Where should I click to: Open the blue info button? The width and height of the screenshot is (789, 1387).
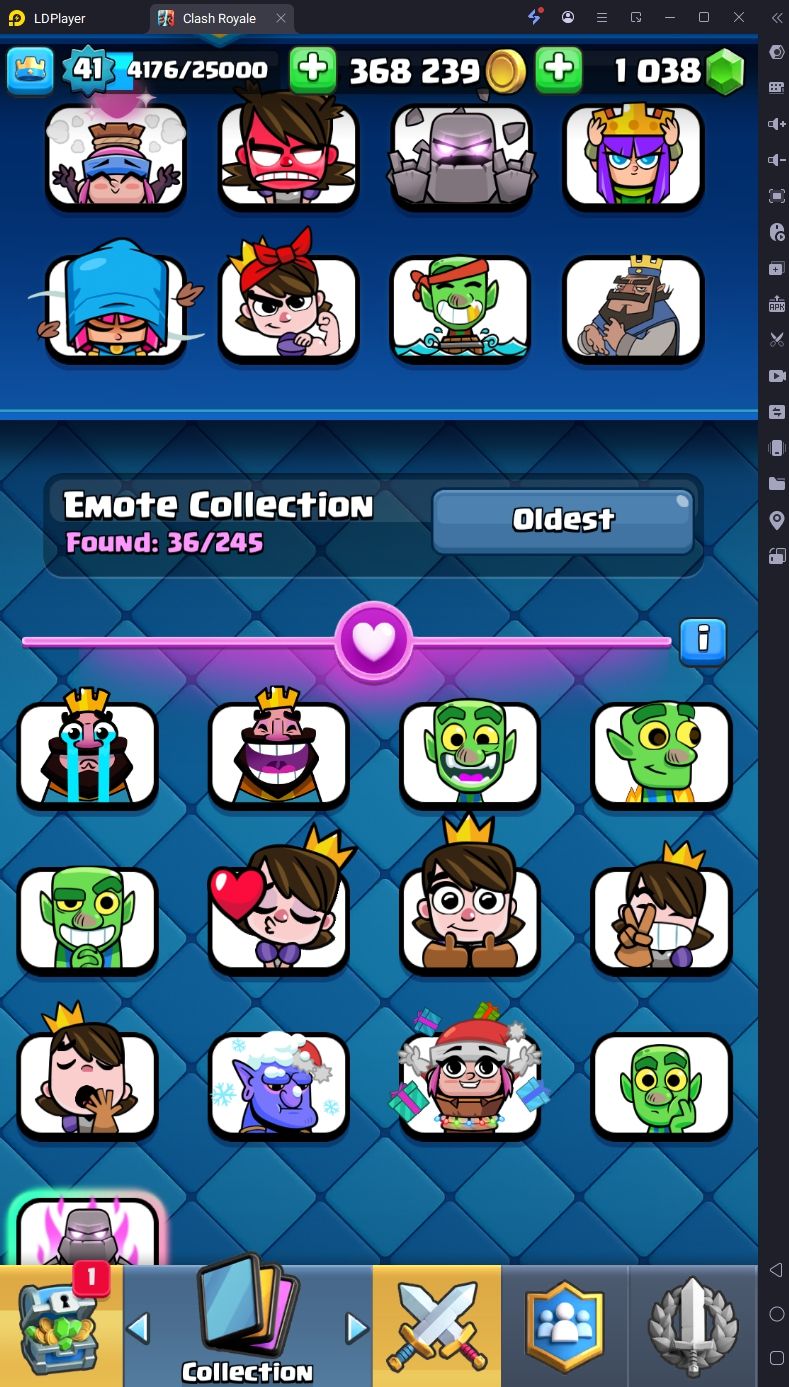click(703, 641)
